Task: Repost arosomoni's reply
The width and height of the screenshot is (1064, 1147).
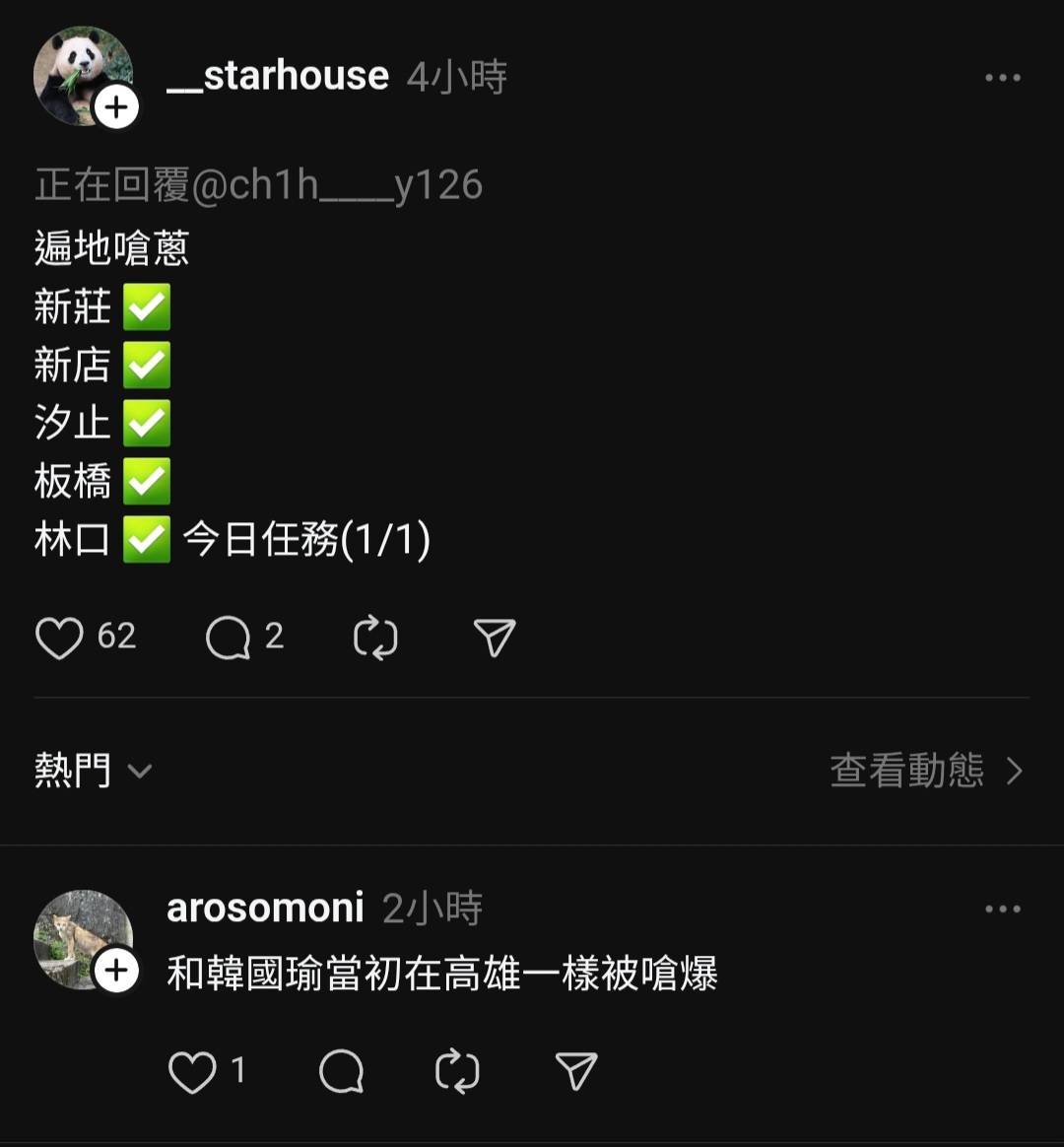Action: tap(457, 1071)
